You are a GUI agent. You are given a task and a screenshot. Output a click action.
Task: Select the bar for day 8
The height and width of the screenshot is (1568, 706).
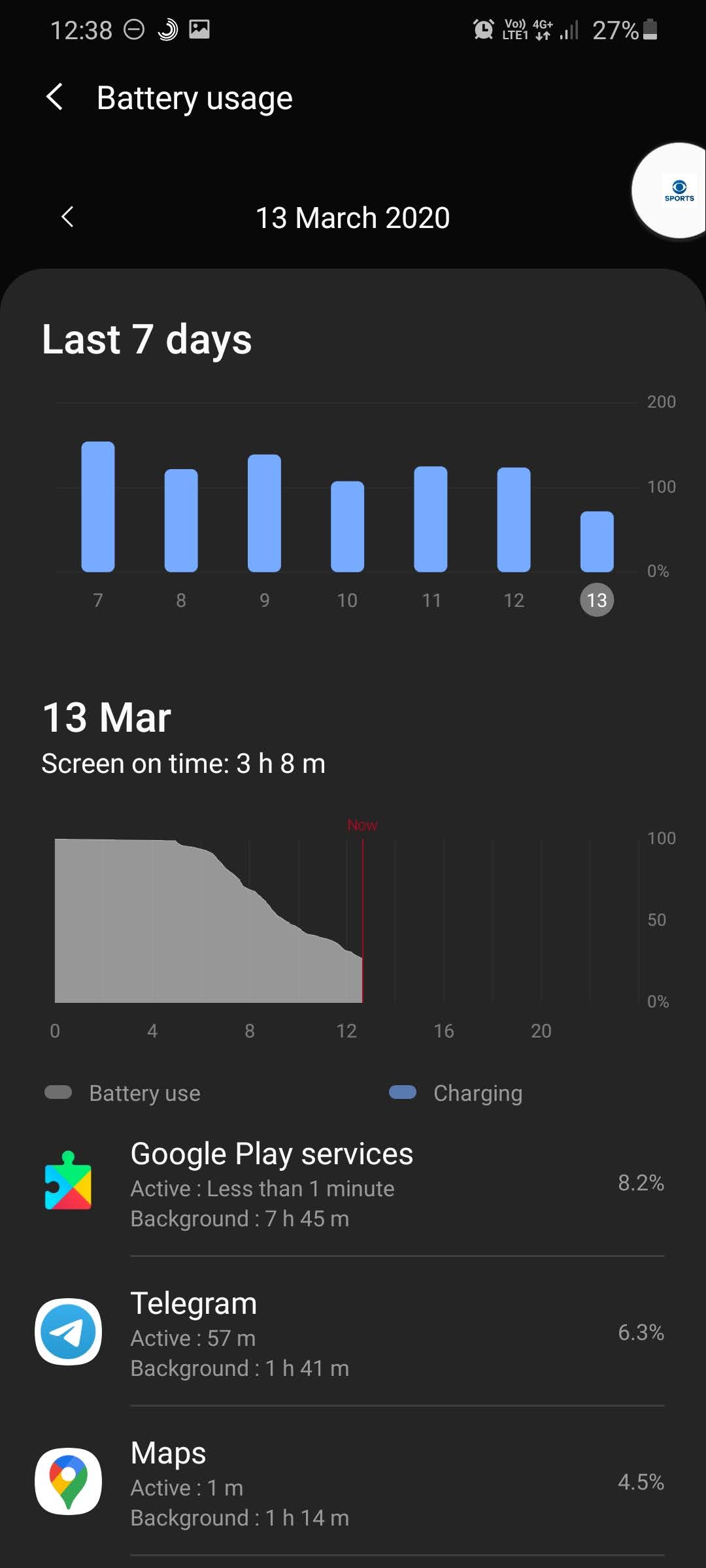(x=181, y=521)
